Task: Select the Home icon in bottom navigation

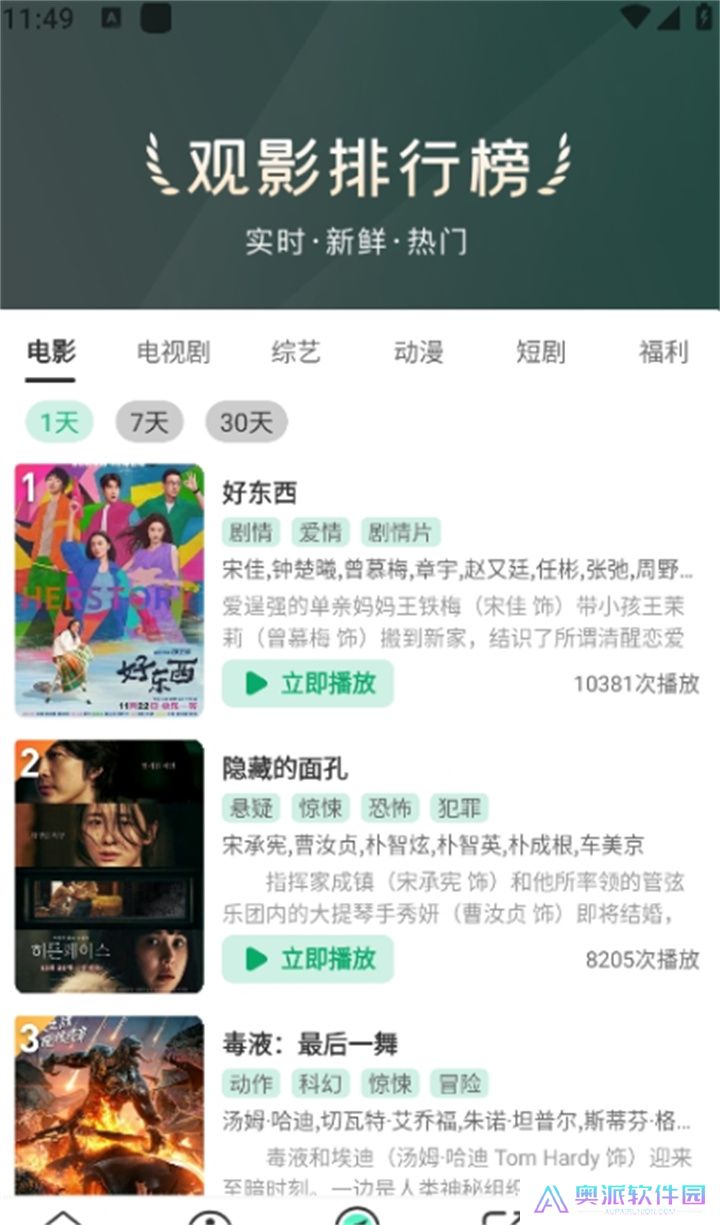Action: [65, 1218]
